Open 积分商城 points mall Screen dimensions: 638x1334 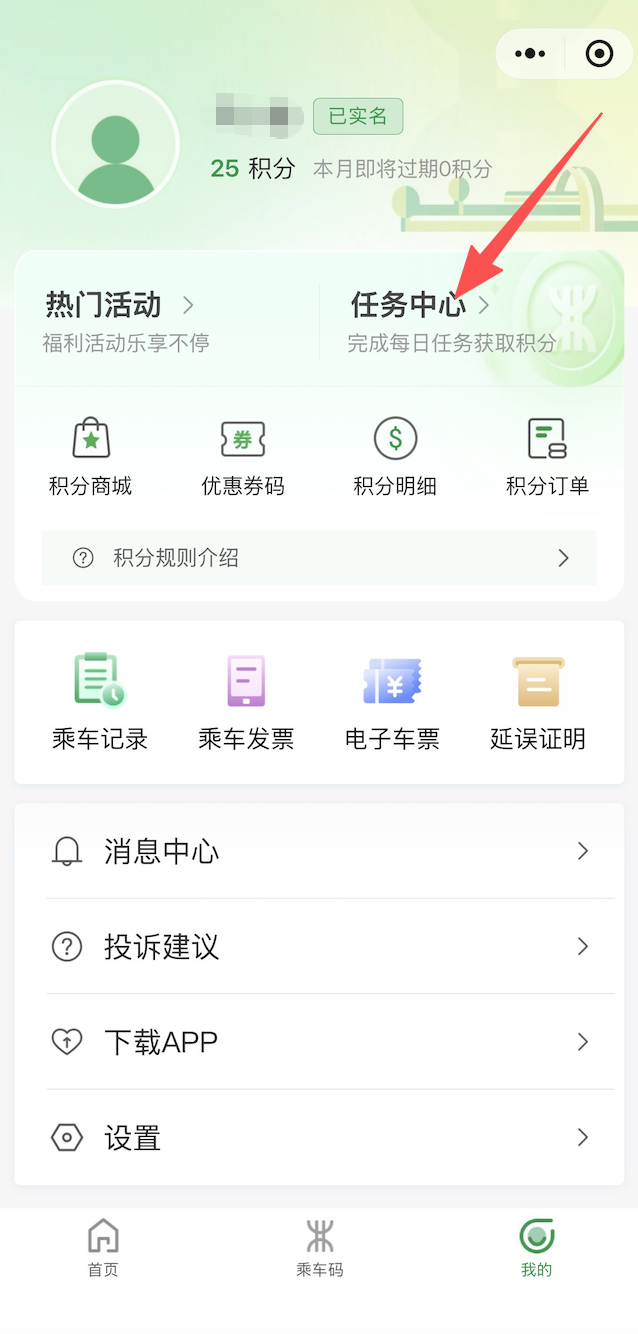pyautogui.click(x=91, y=457)
